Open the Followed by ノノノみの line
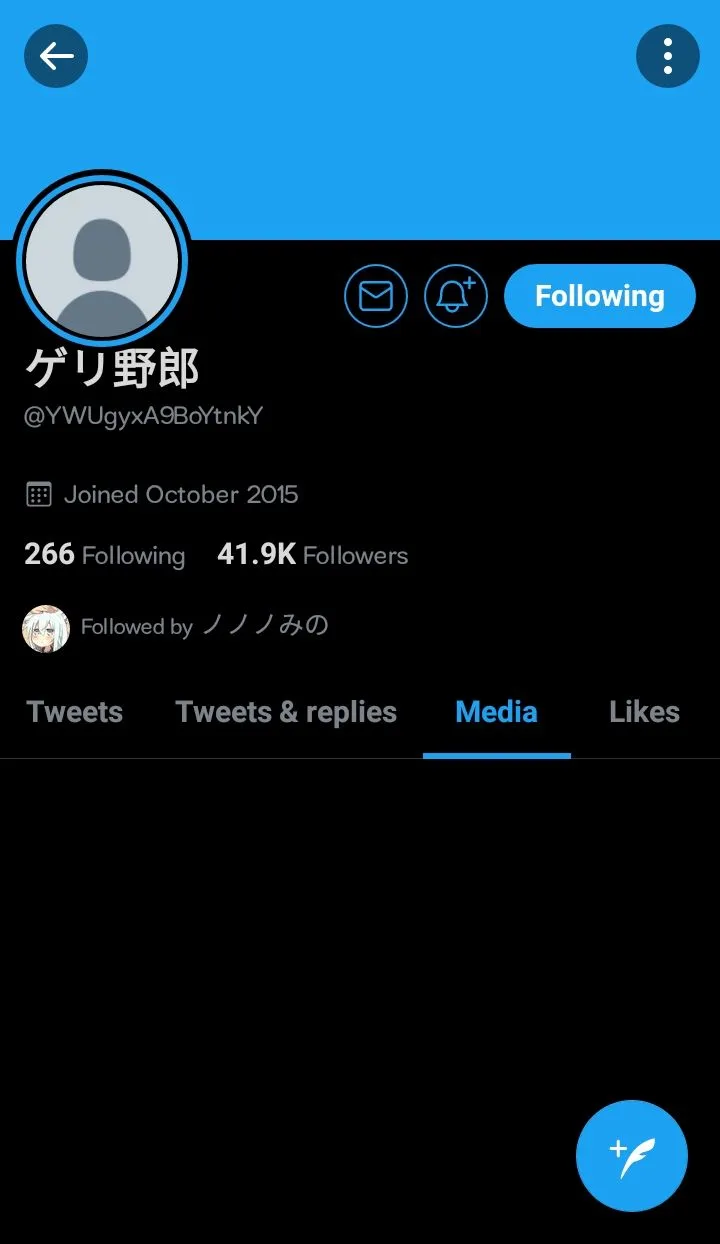 pos(176,627)
